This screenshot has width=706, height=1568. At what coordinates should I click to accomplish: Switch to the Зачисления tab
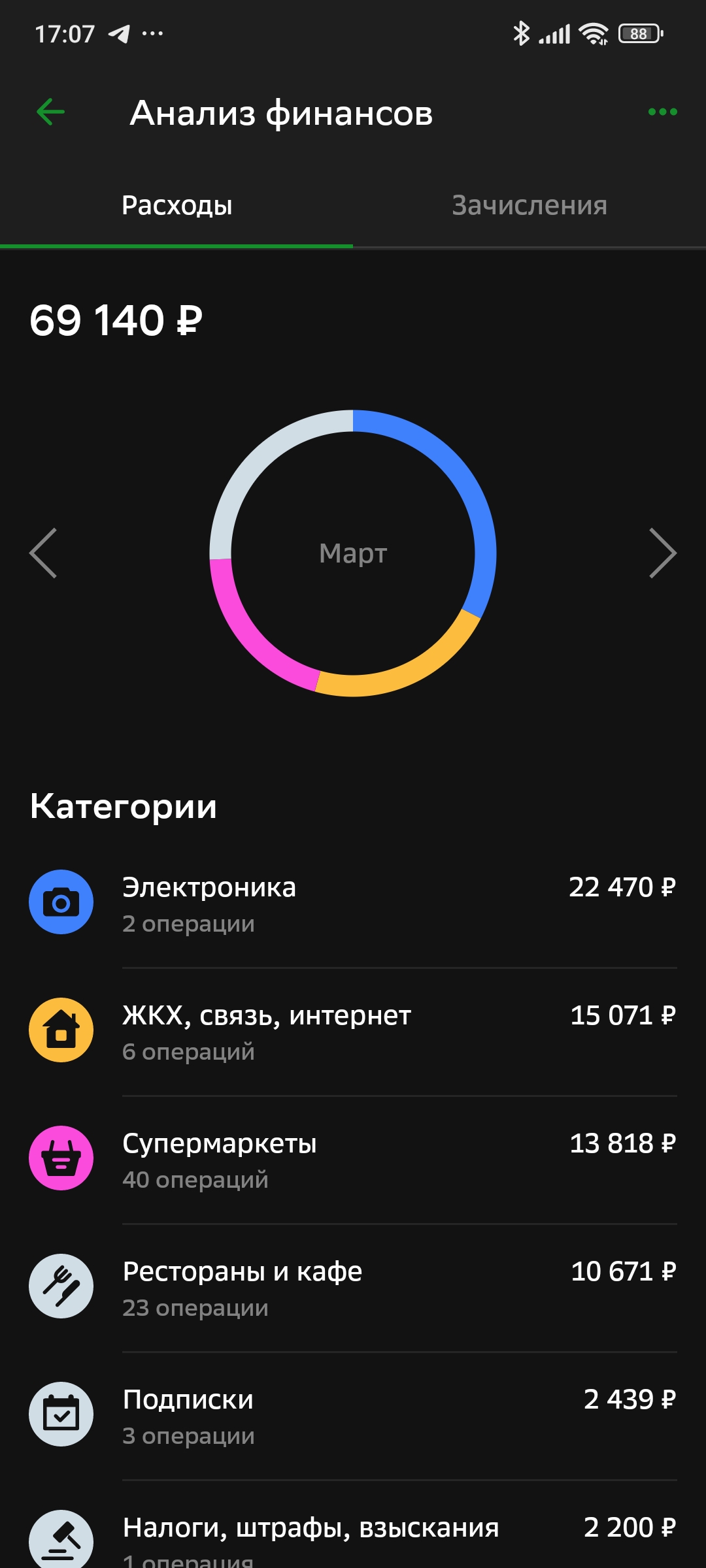pyautogui.click(x=529, y=205)
